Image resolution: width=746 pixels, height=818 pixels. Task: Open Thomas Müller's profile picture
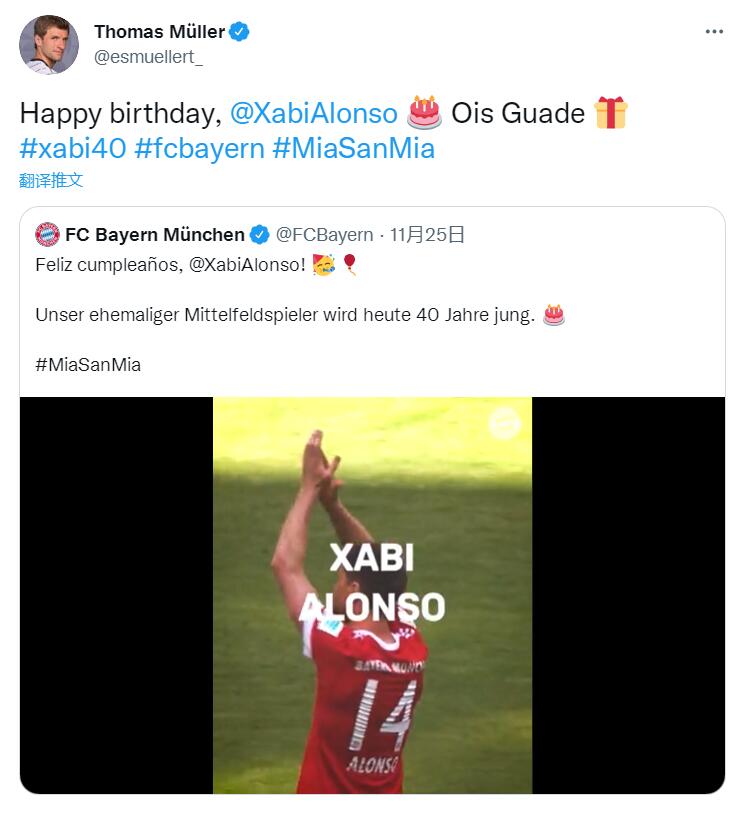point(48,45)
